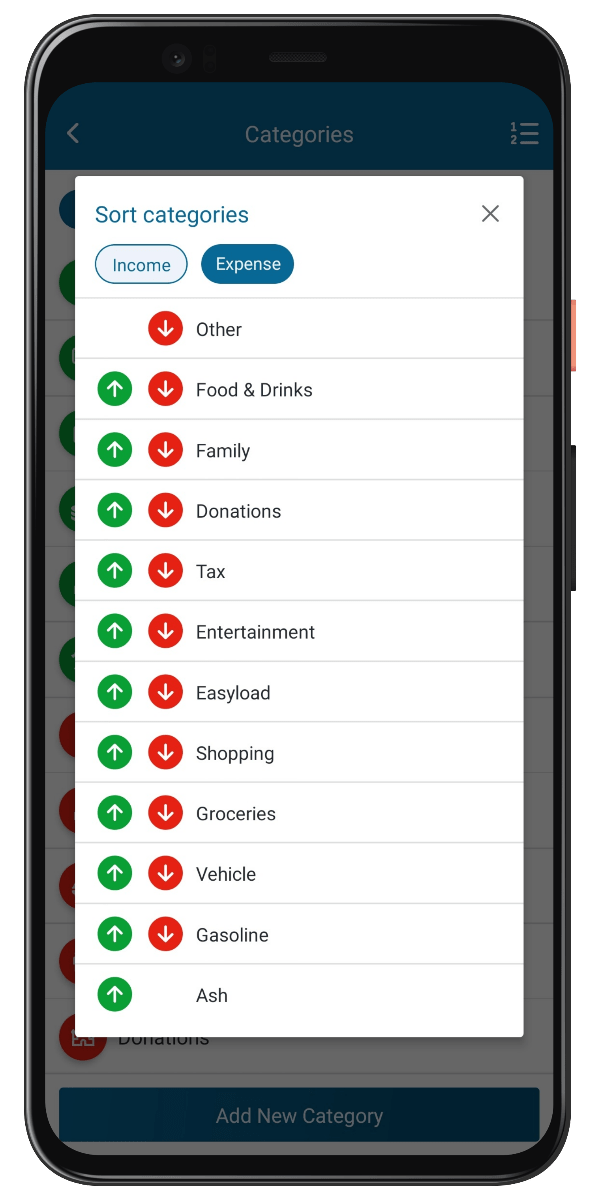The width and height of the screenshot is (600, 1200).
Task: Move Vehicle category up
Action: (x=115, y=874)
